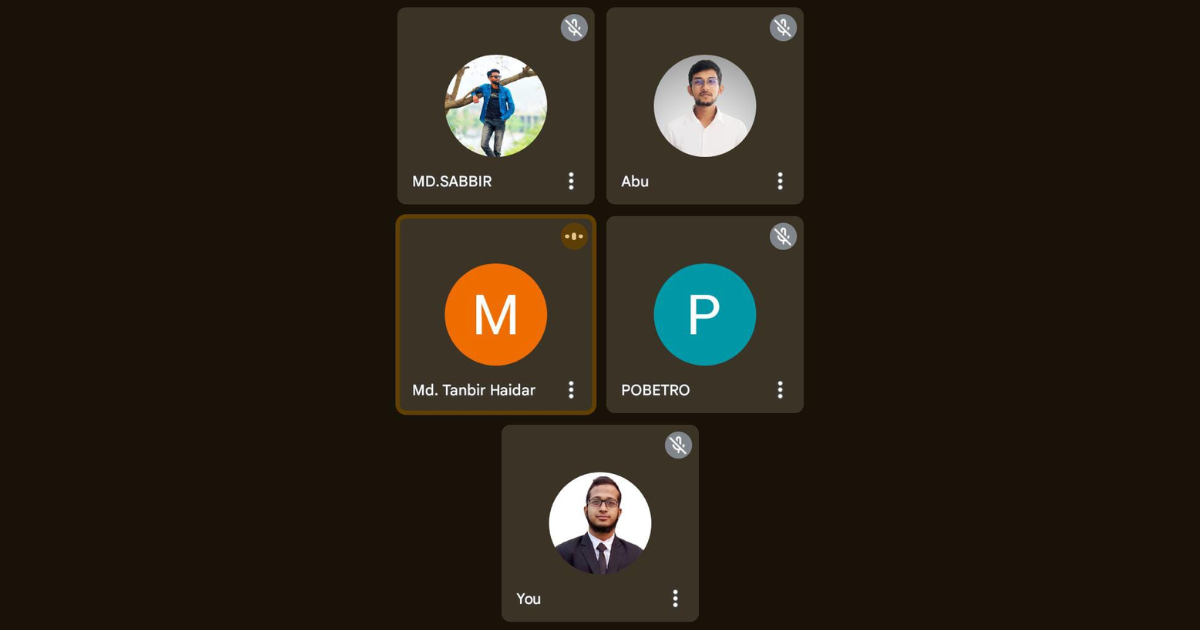
Task: Open more options for POBETRO
Action: (x=780, y=390)
